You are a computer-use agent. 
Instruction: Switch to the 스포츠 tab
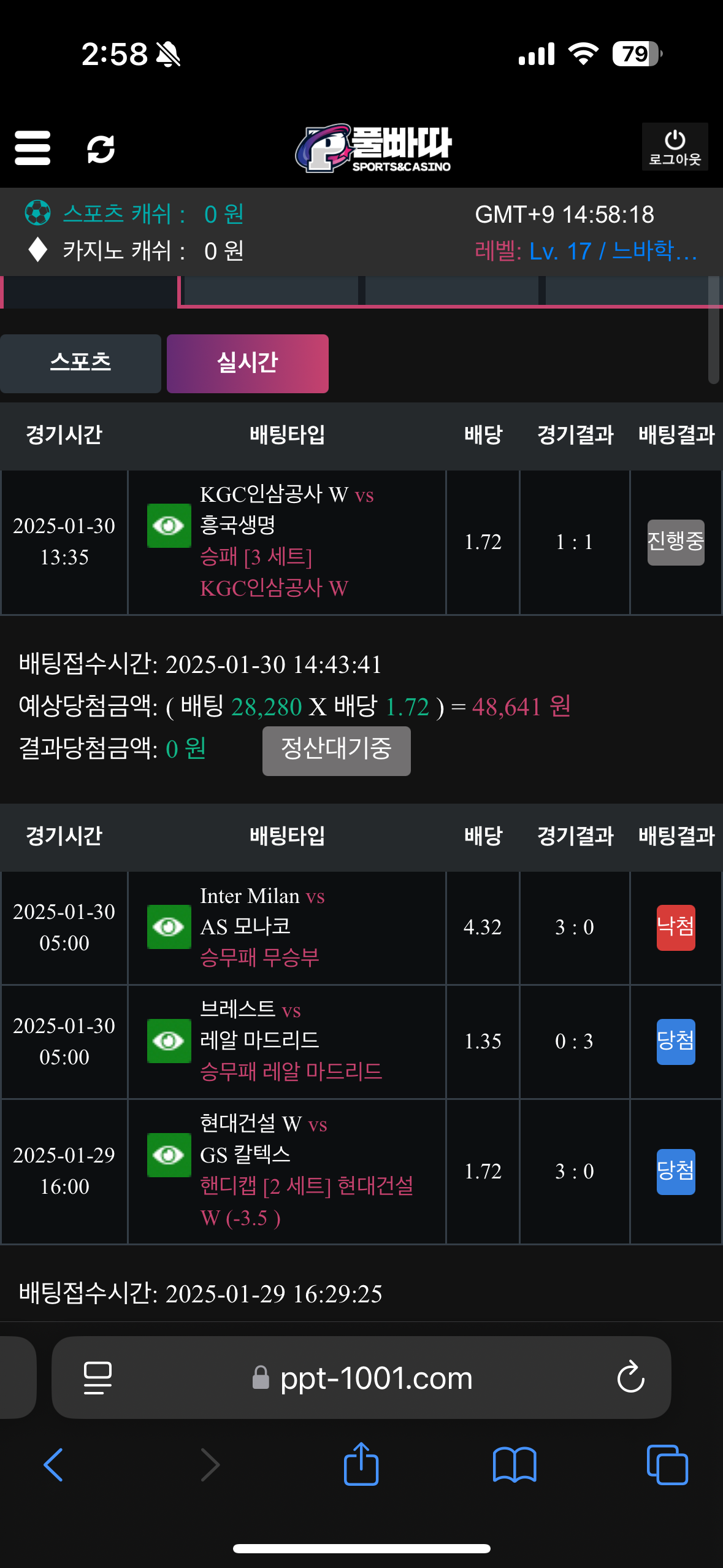click(80, 363)
